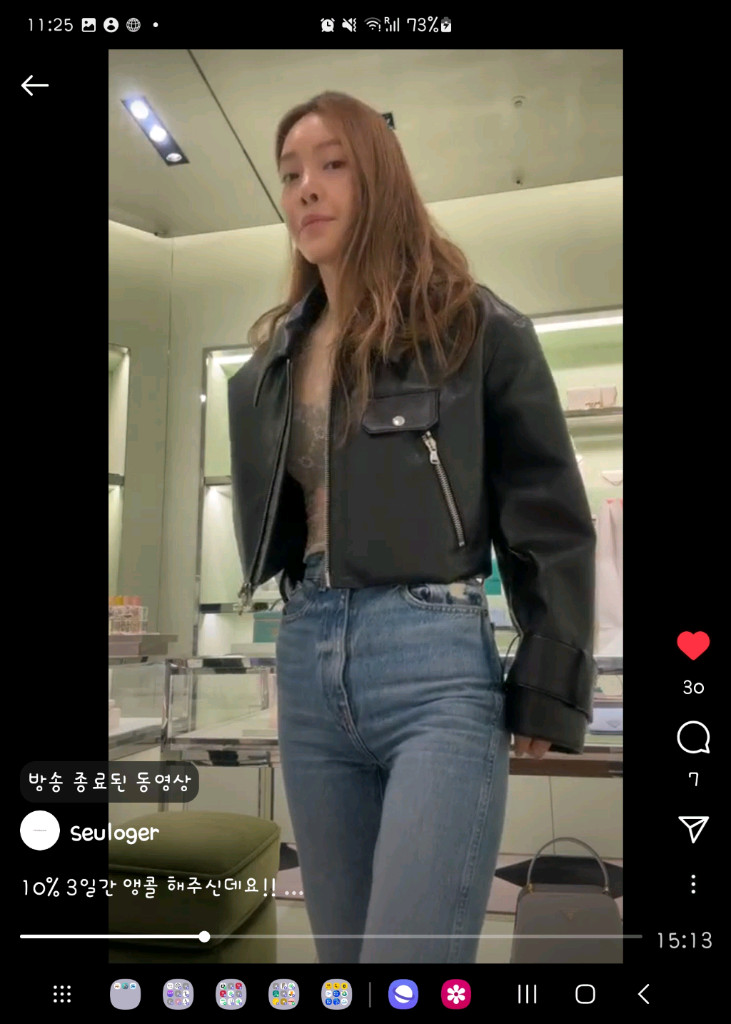Open the app drawer grid icon

[x=61, y=995]
